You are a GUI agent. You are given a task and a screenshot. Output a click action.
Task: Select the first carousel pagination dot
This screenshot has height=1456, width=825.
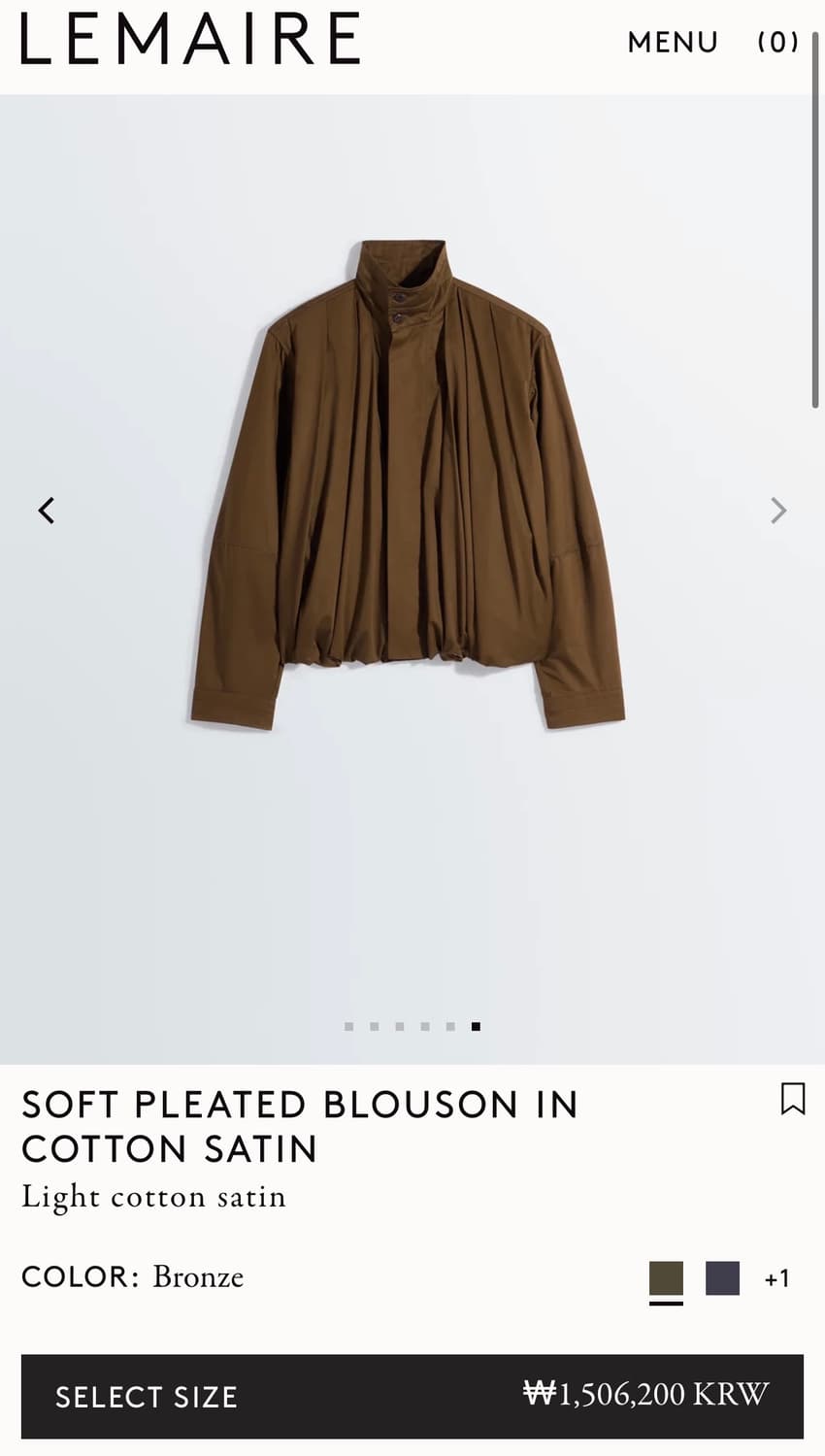(x=348, y=1025)
